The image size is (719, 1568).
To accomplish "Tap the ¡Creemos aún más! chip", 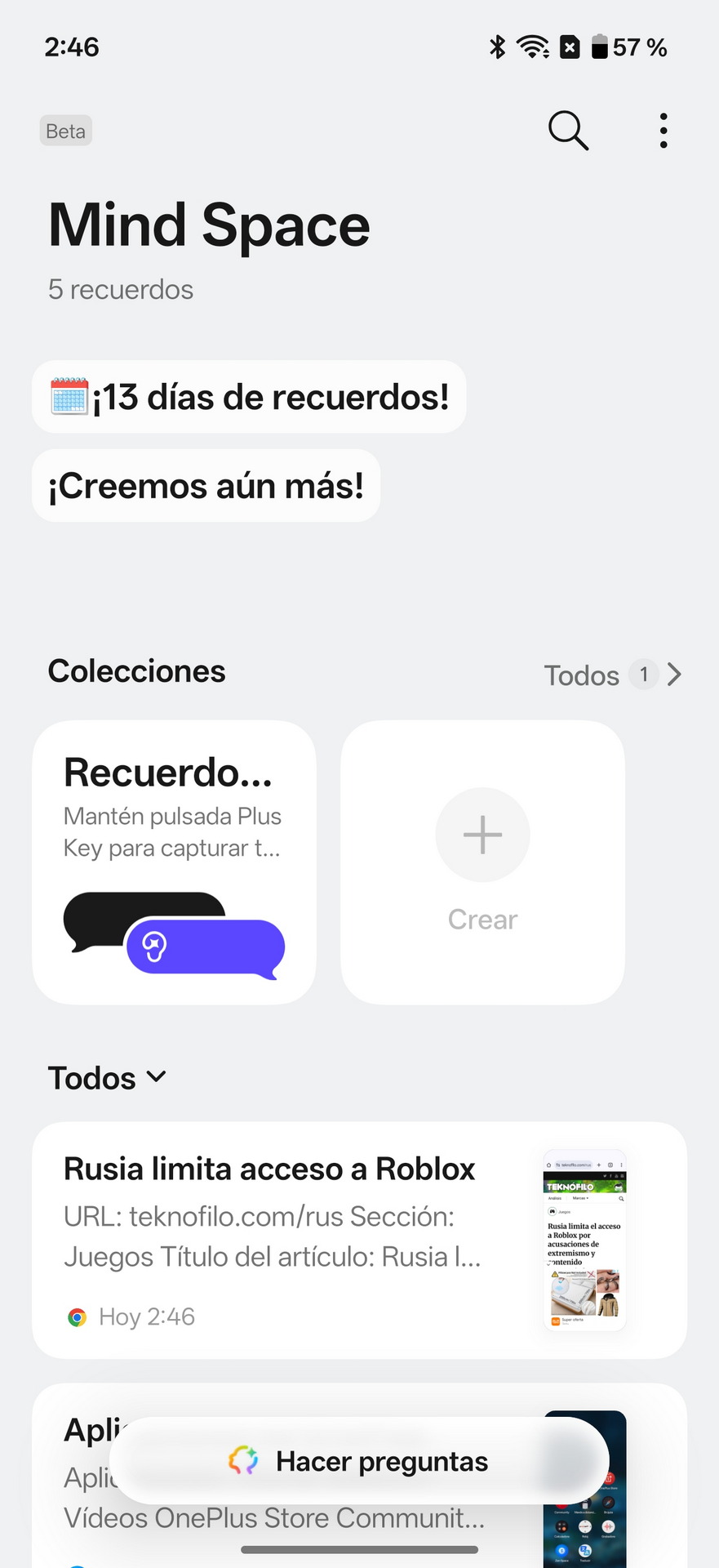I will click(206, 486).
